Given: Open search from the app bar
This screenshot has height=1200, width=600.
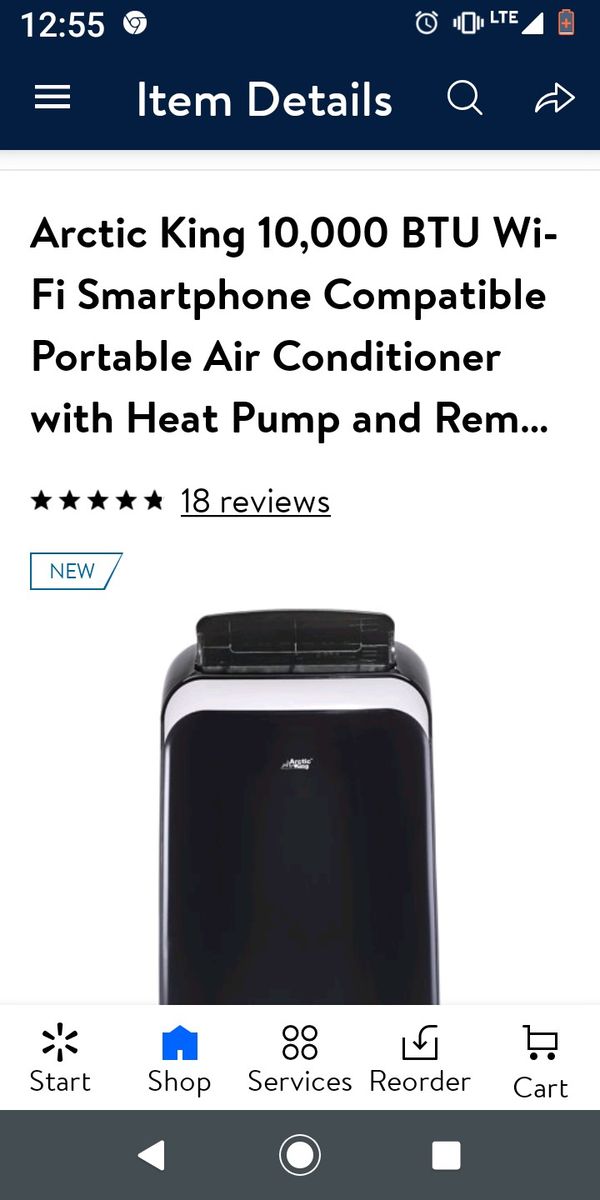Looking at the screenshot, I should [x=464, y=98].
